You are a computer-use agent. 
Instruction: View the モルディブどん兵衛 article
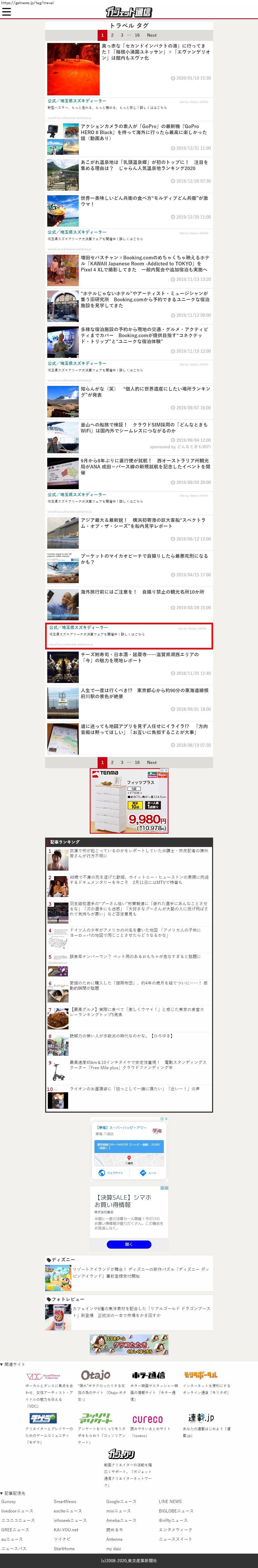[x=144, y=201]
